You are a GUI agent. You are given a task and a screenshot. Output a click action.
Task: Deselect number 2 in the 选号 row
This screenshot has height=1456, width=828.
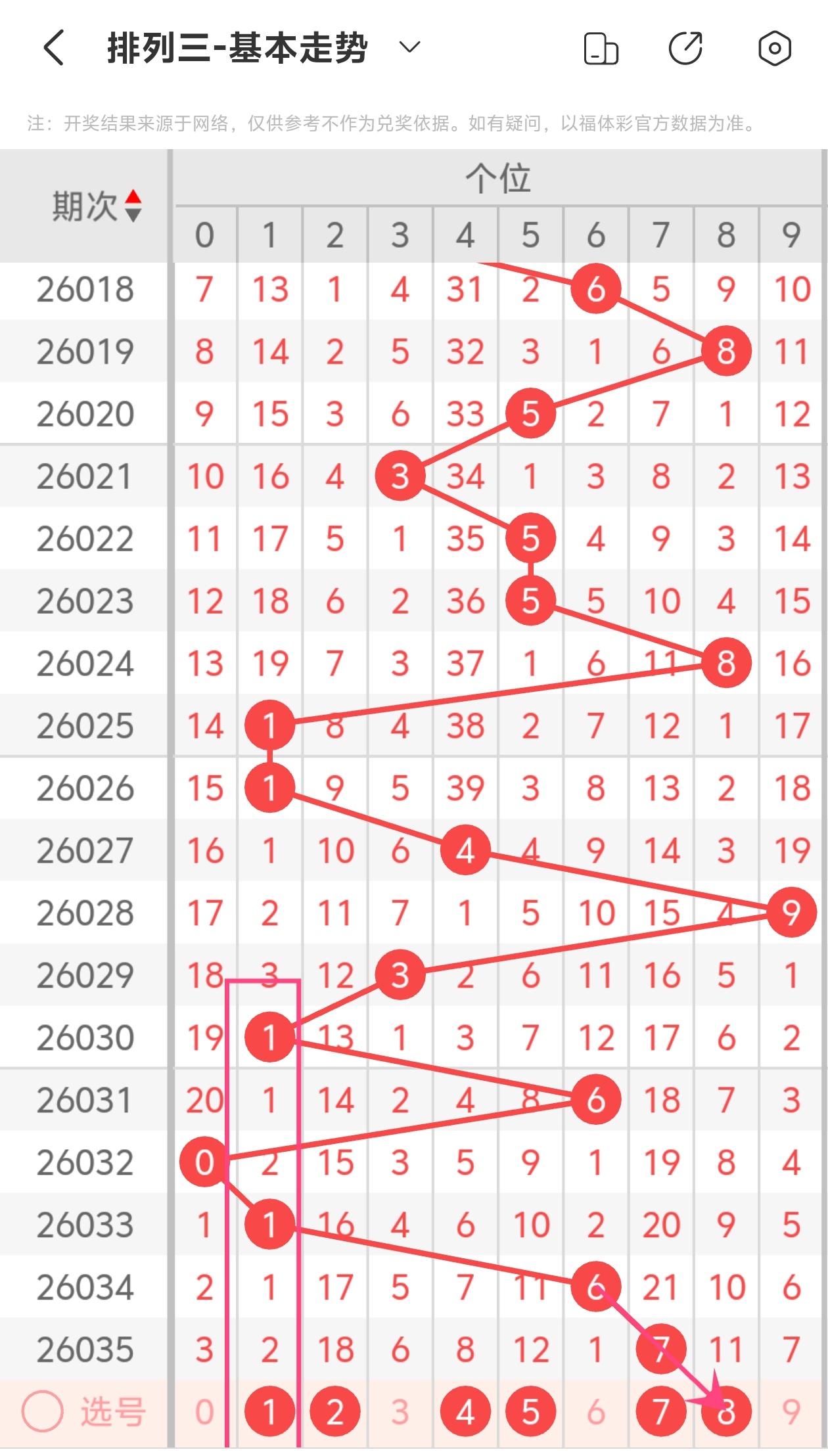click(334, 1411)
